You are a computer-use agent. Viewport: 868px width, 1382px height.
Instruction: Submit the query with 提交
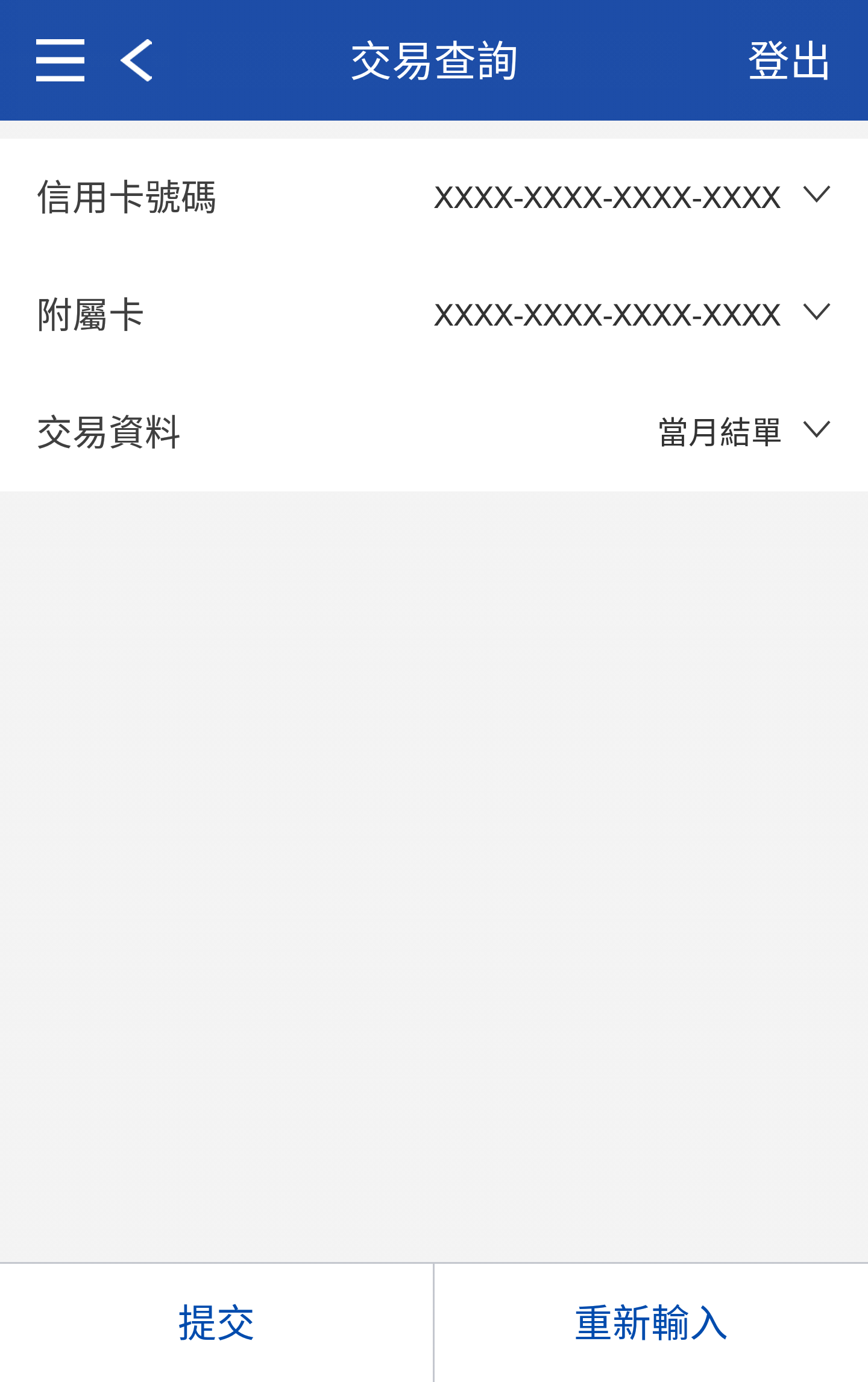216,1323
